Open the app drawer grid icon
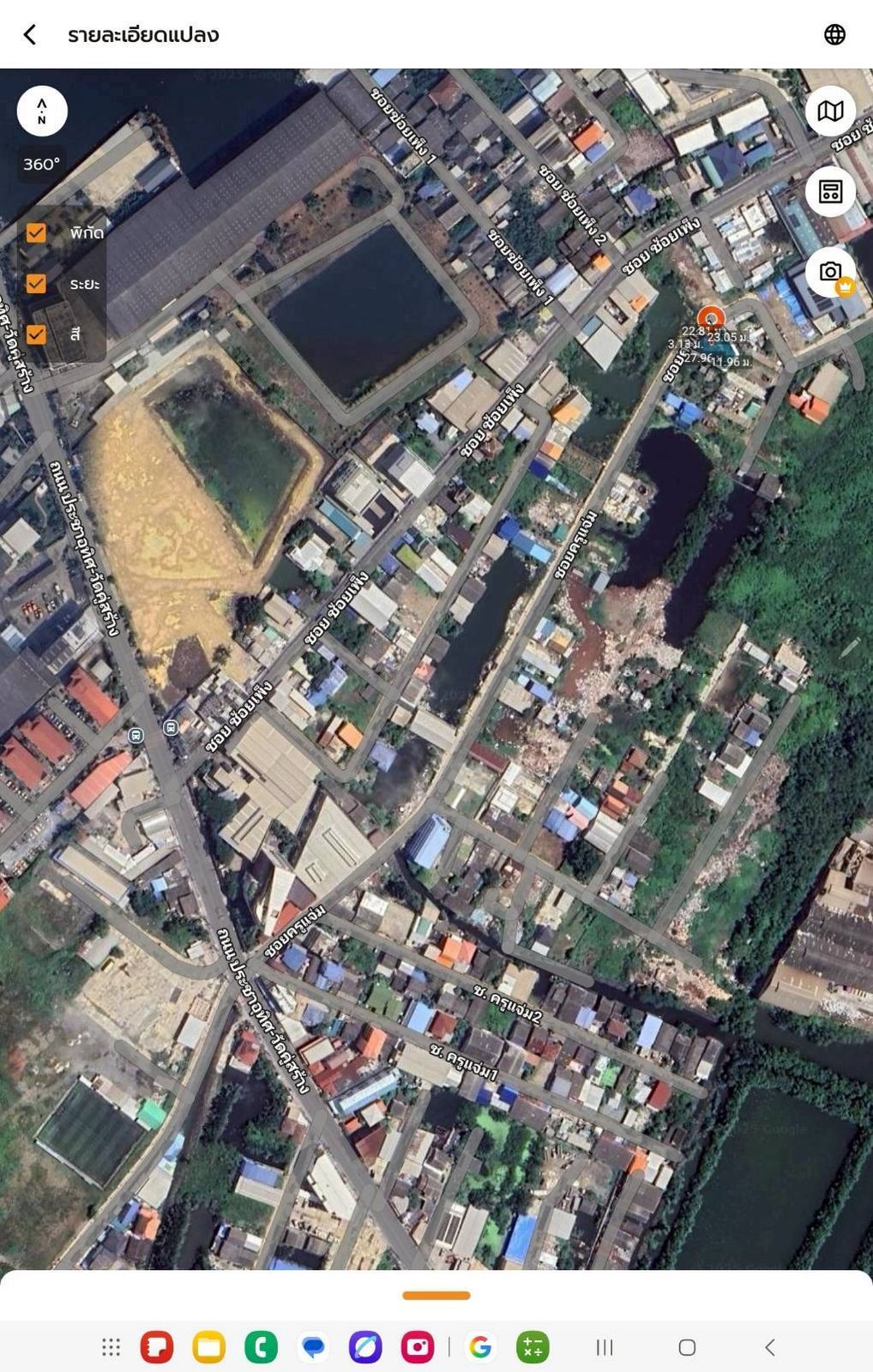873x1372 pixels. 111,1347
